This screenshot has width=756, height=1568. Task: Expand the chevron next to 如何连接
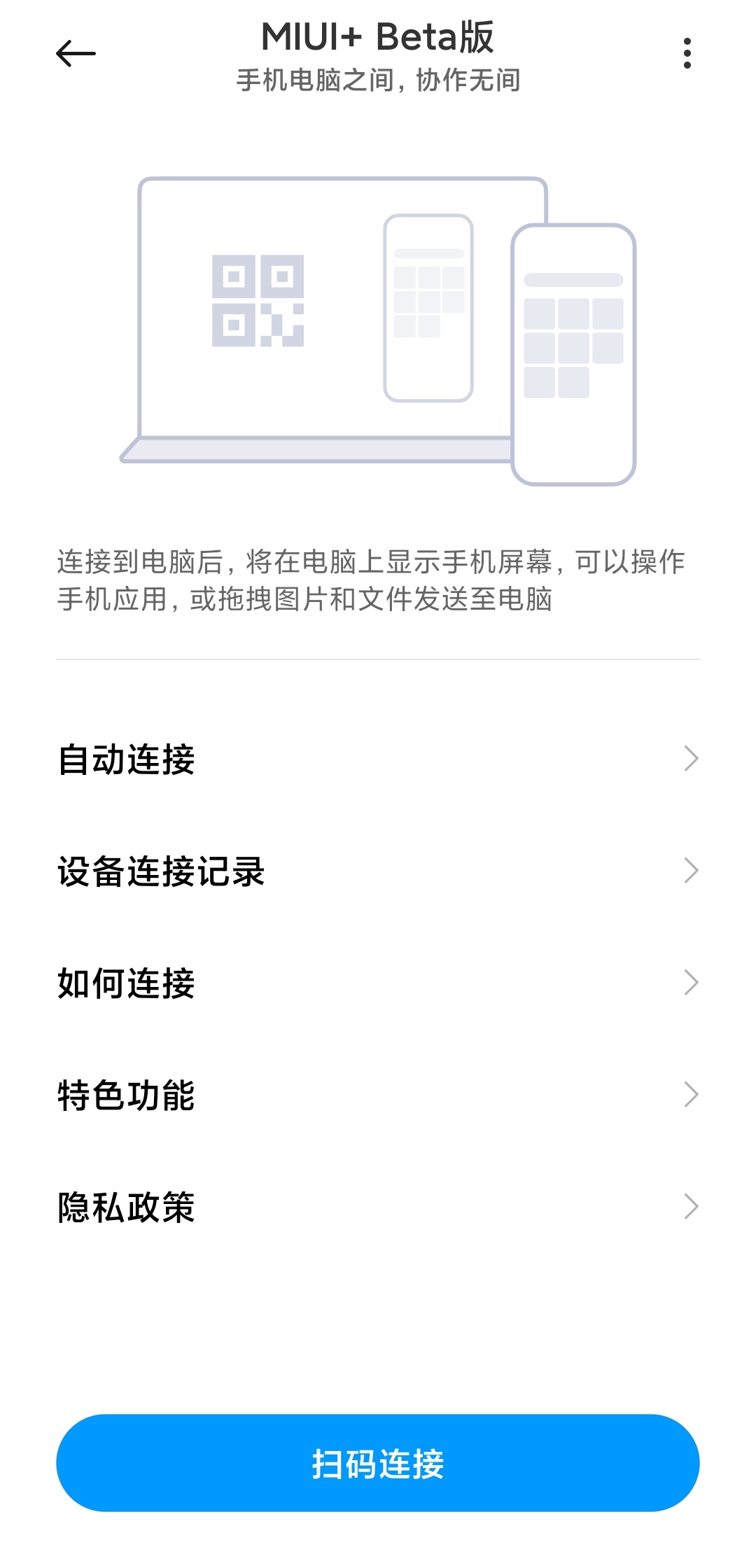[692, 980]
